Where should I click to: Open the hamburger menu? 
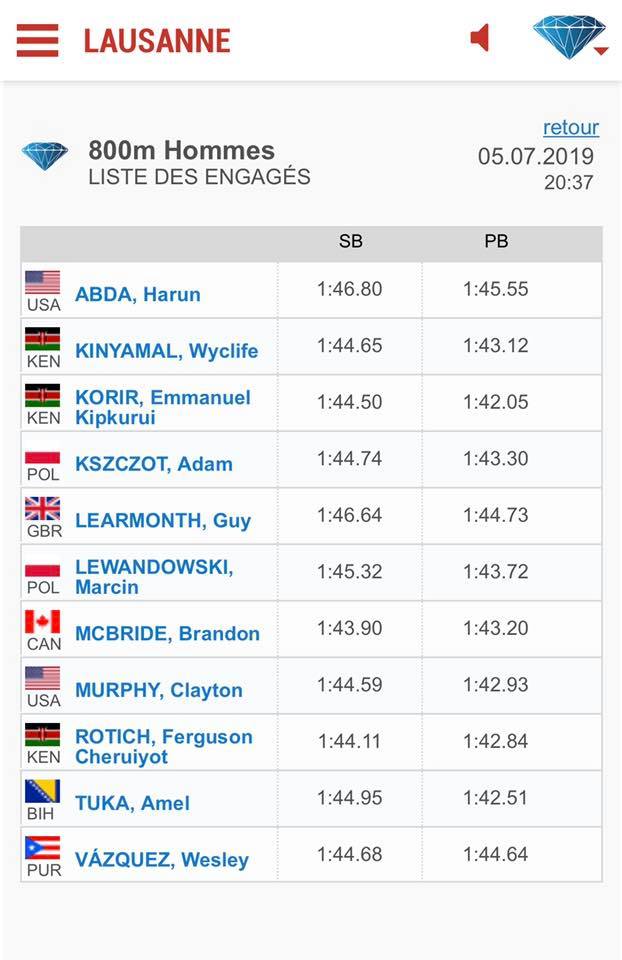(37, 40)
